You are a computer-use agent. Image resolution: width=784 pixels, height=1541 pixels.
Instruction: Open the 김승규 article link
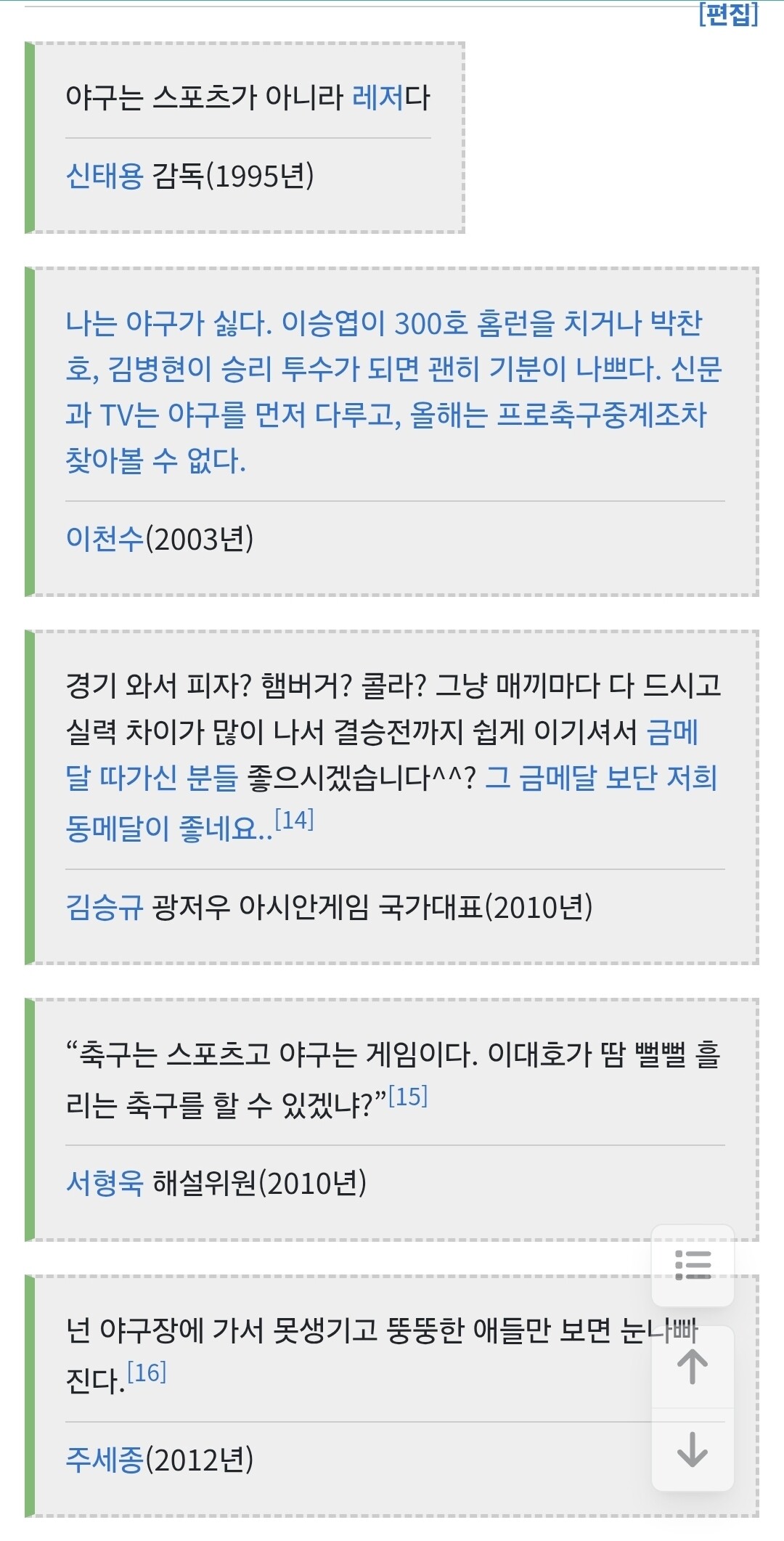(x=105, y=907)
